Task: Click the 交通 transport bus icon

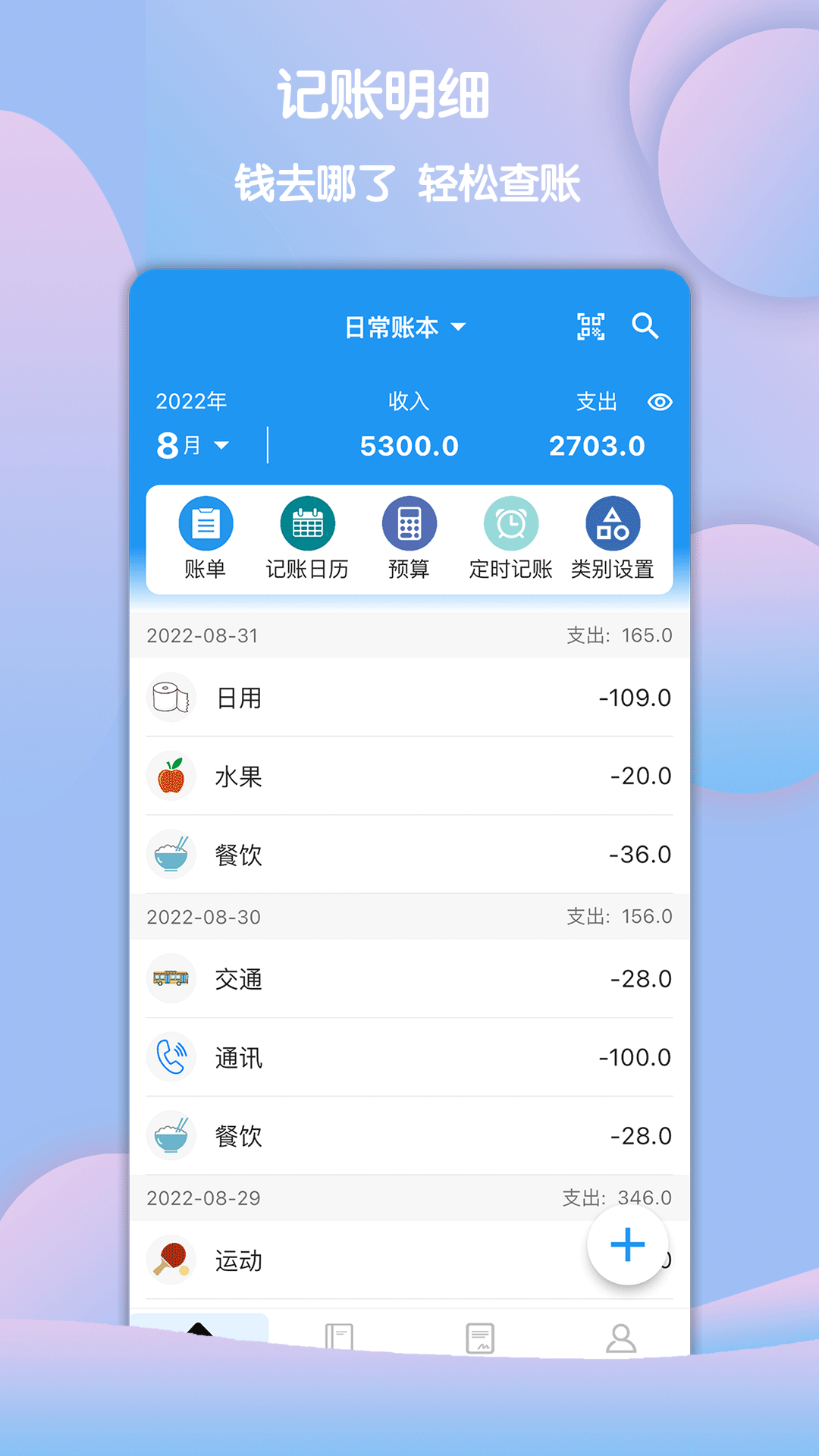Action: click(171, 979)
